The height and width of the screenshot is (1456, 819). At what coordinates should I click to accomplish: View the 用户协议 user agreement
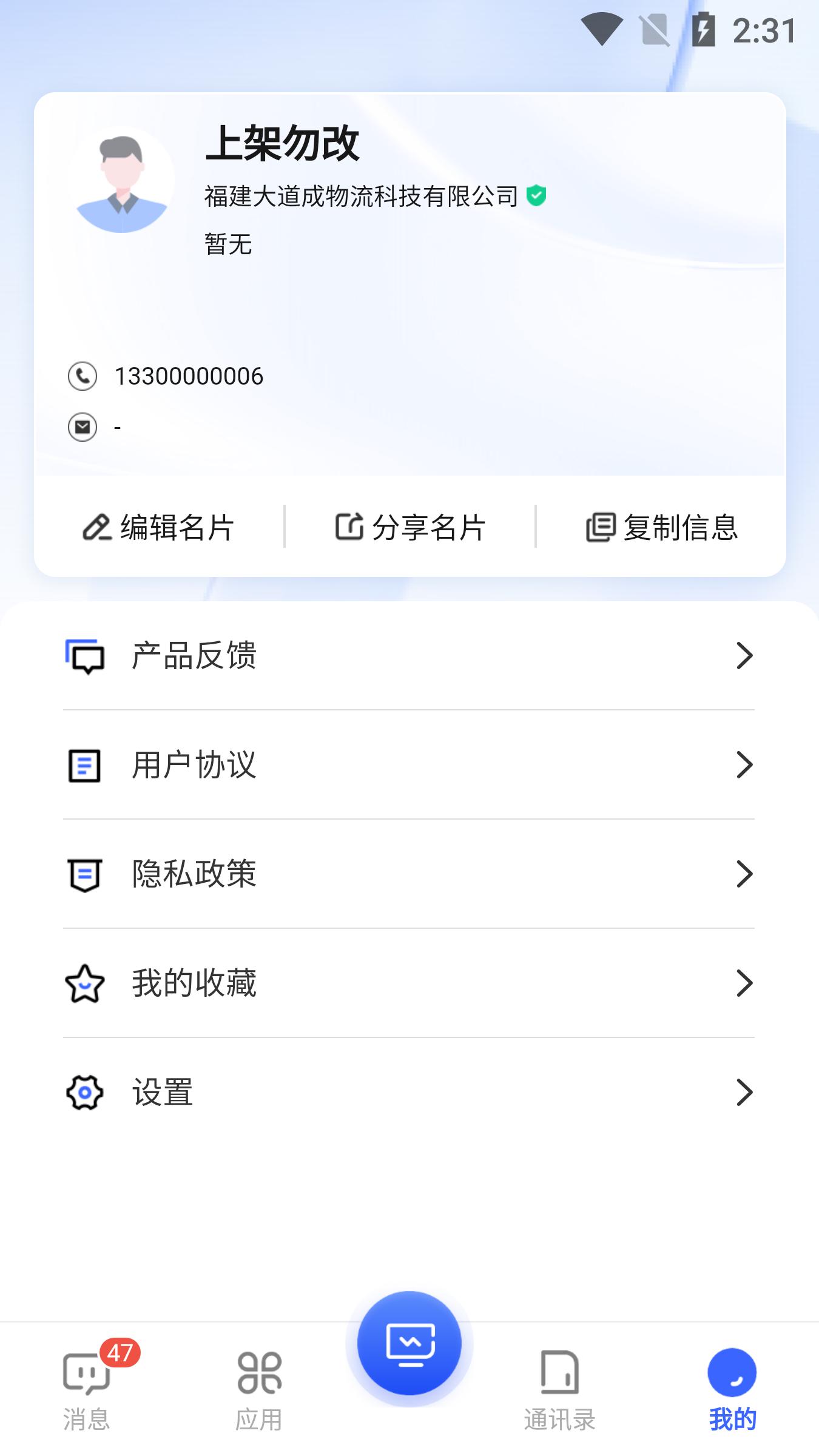click(x=409, y=764)
